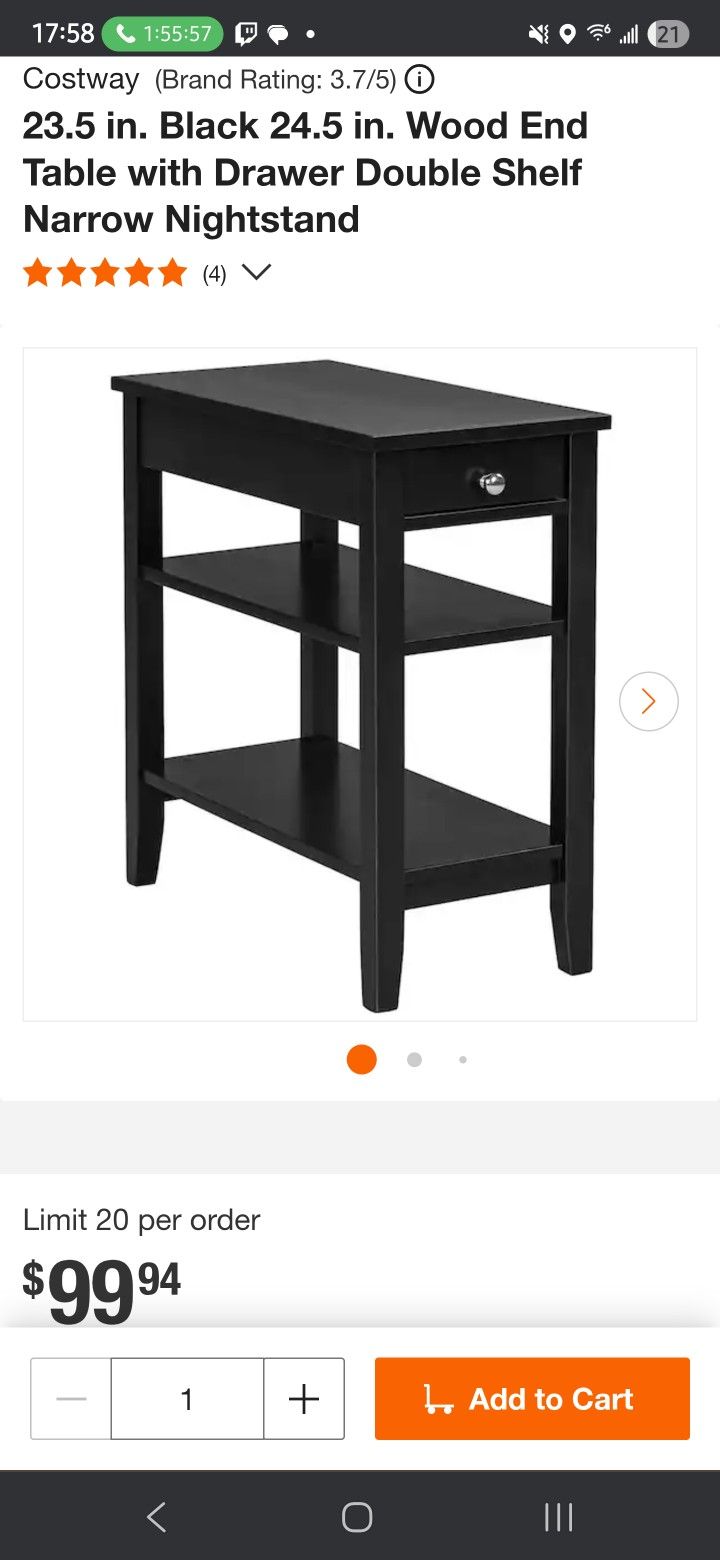Expand the star ratings dropdown chevron
This screenshot has height=1560, width=720.
pos(257,272)
